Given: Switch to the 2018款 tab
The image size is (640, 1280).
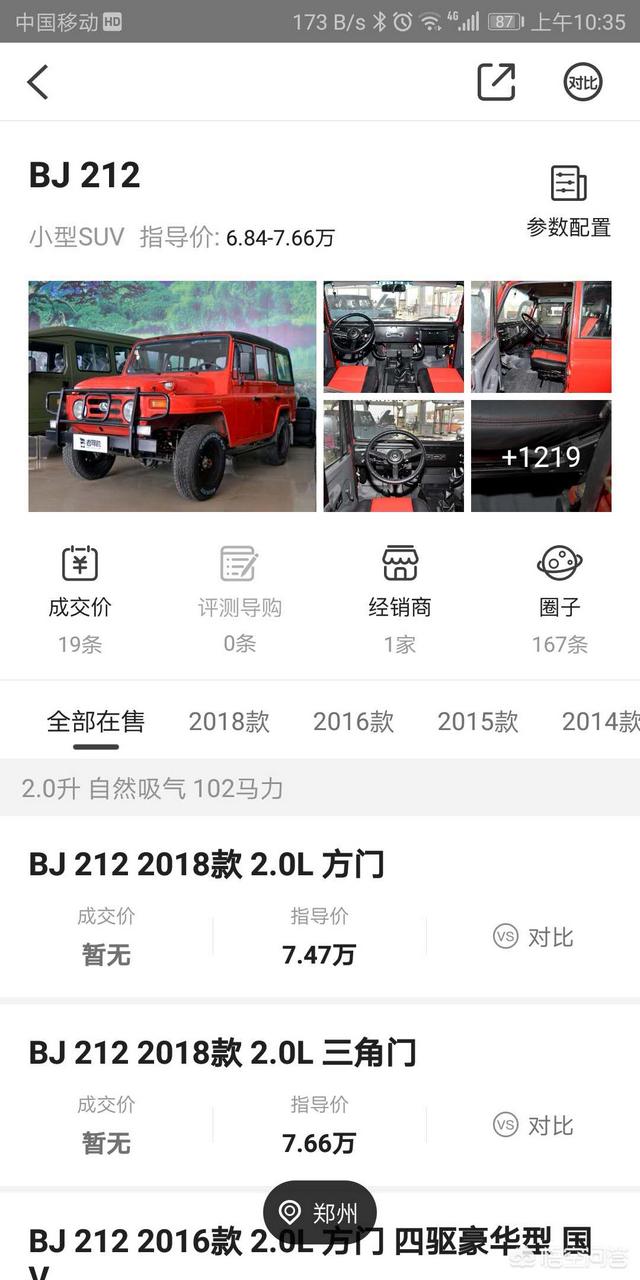Looking at the screenshot, I should pos(229,722).
